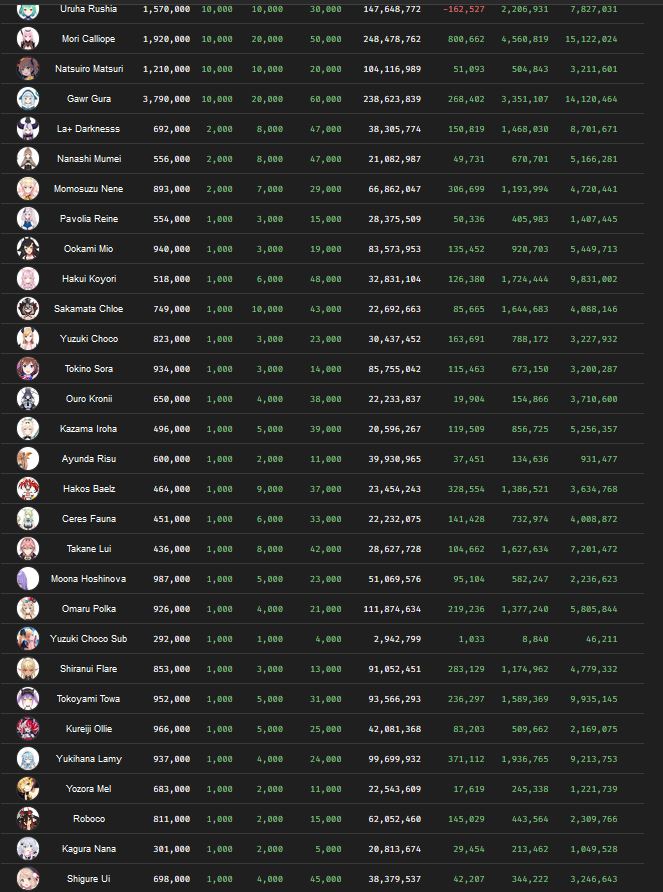This screenshot has height=892, width=663.
Task: View the Shigure Ui entry
Action: click(322, 878)
